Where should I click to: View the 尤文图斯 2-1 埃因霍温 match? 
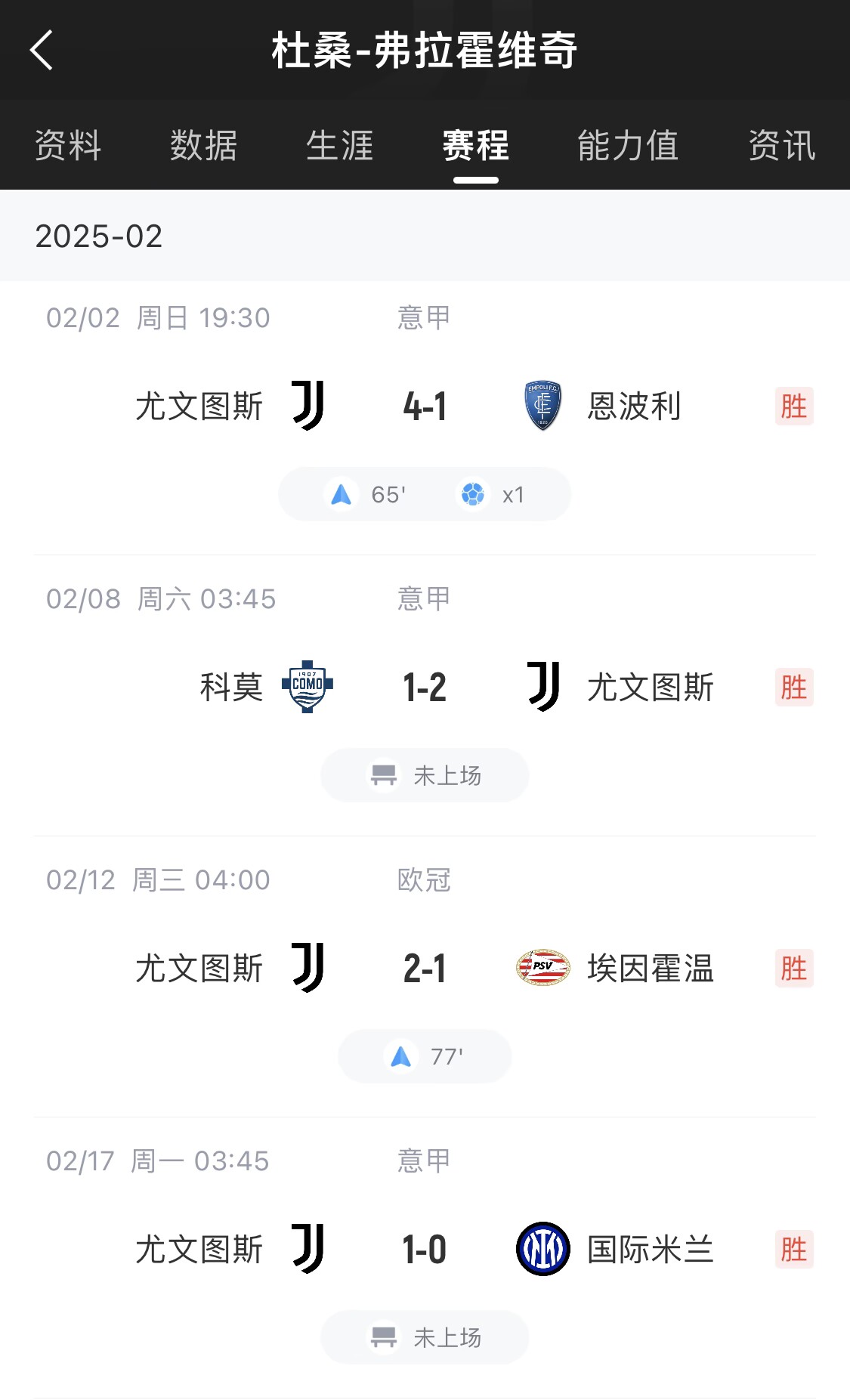[425, 969]
